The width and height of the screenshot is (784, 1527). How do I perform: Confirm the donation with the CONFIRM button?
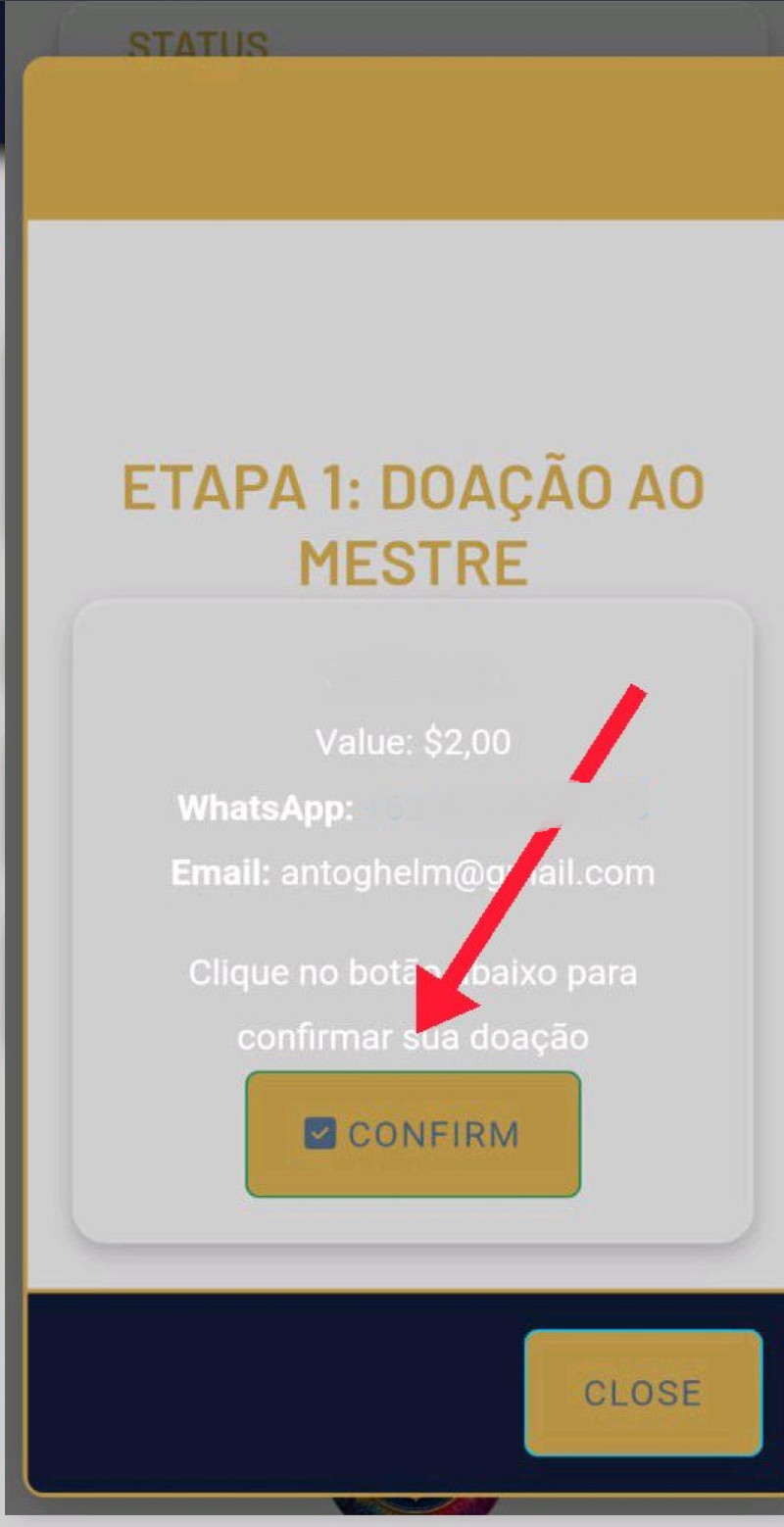pyautogui.click(x=413, y=1134)
